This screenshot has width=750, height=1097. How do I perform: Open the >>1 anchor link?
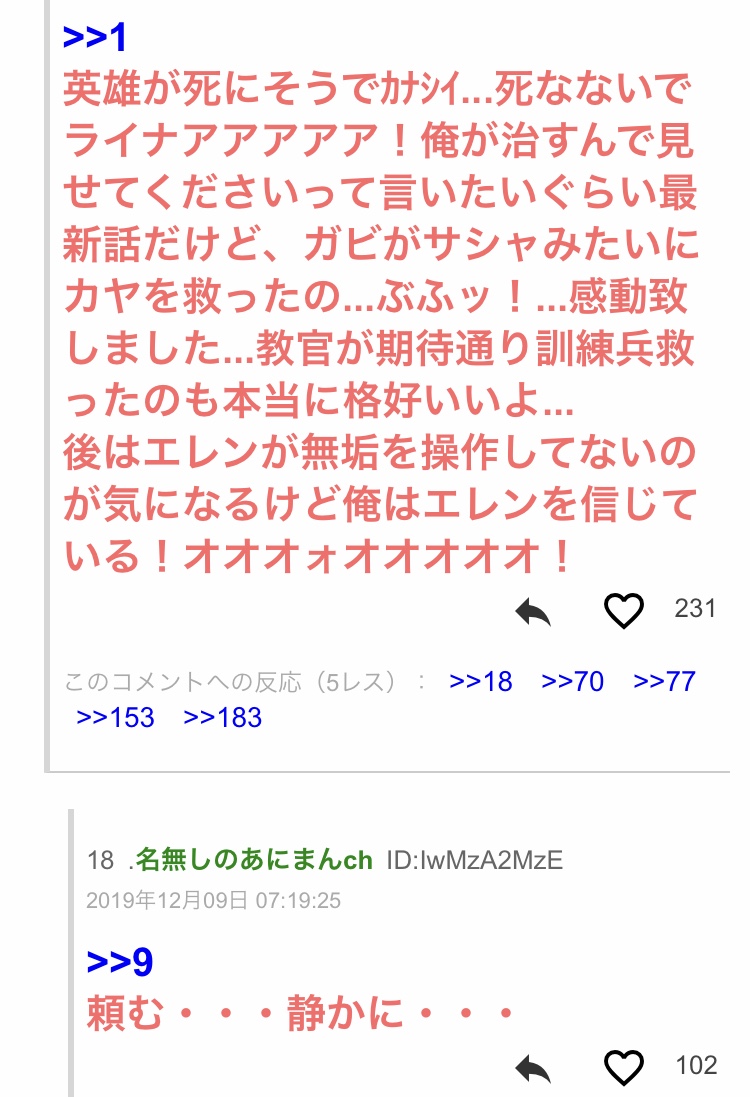[94, 37]
